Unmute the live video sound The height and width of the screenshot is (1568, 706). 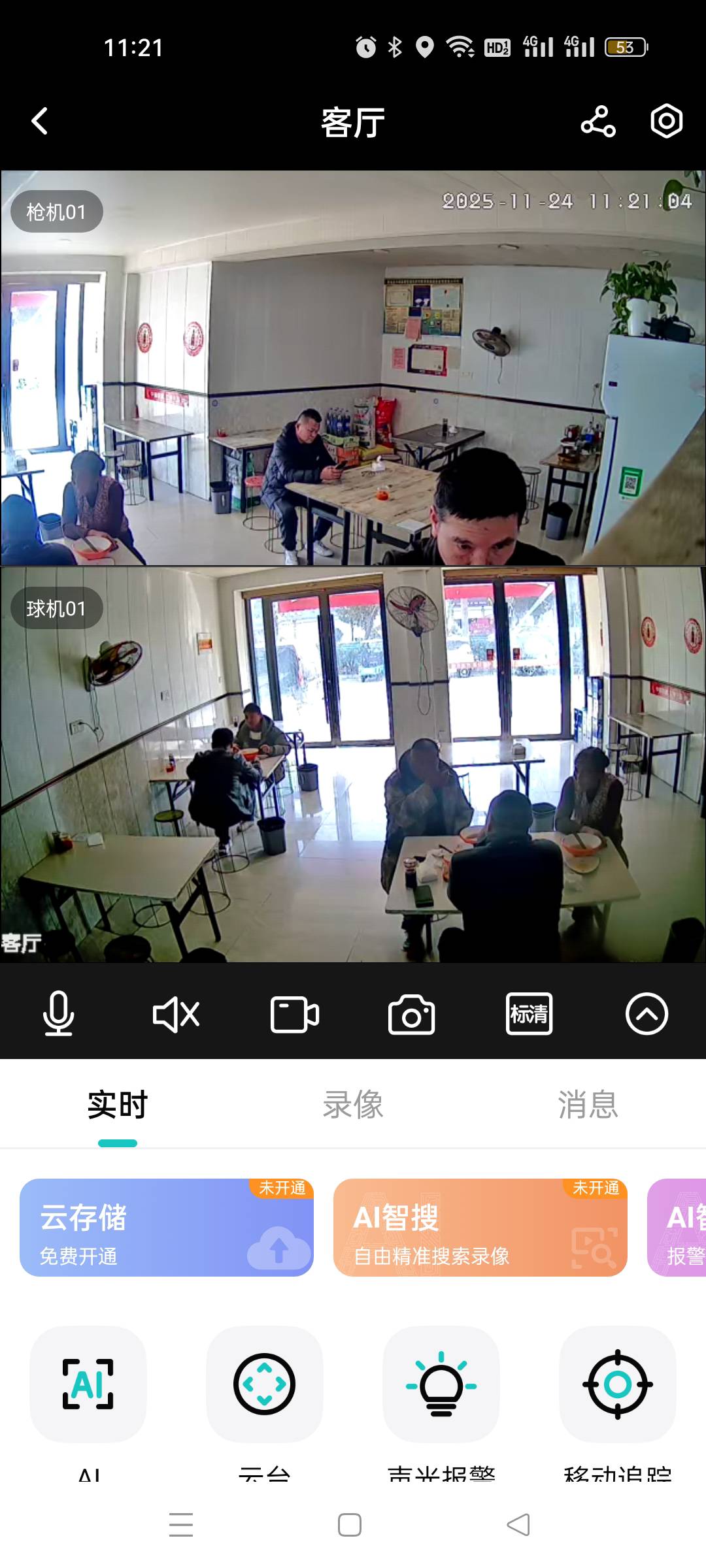[x=176, y=1014]
